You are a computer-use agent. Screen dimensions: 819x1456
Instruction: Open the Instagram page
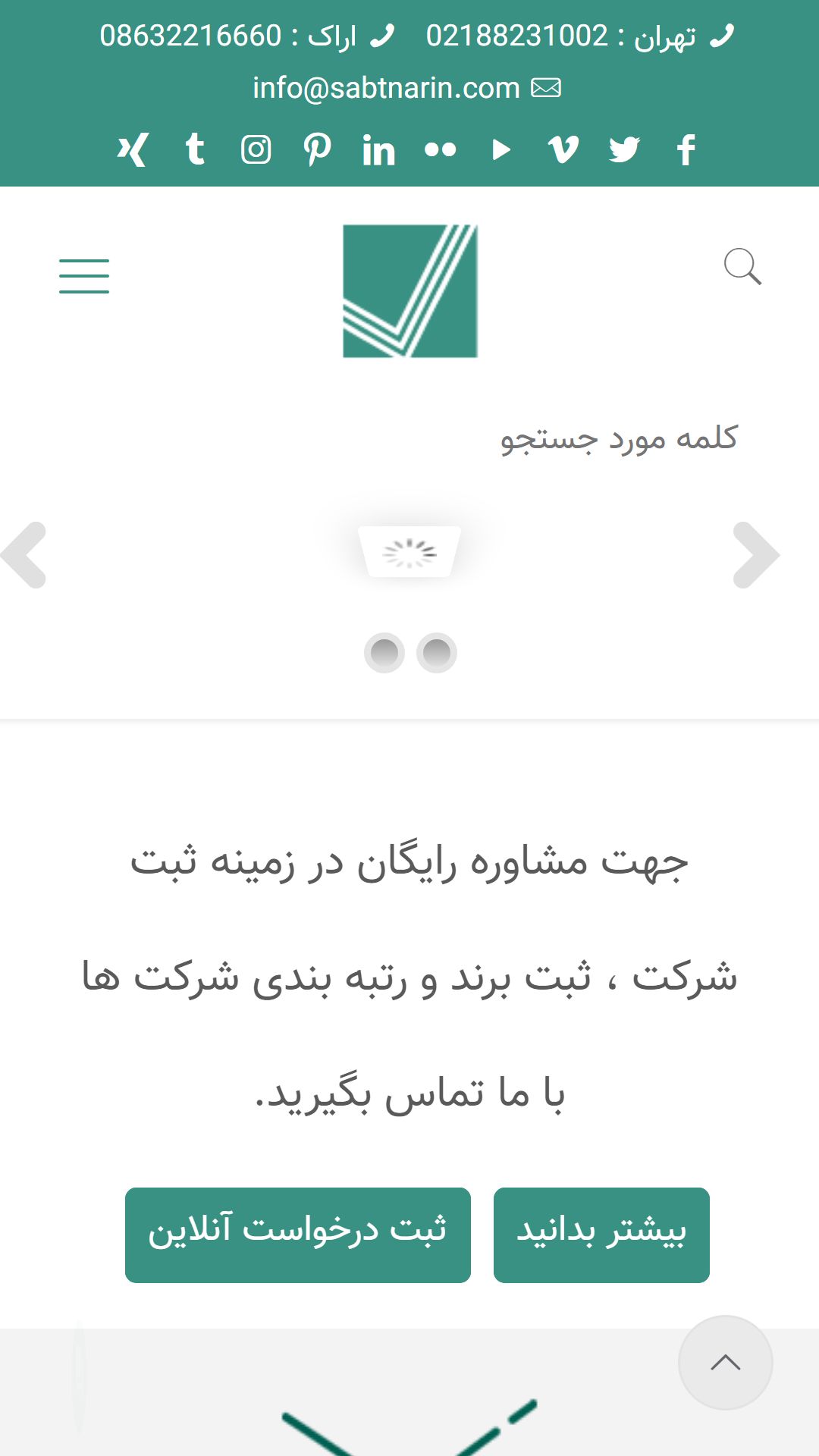[256, 149]
